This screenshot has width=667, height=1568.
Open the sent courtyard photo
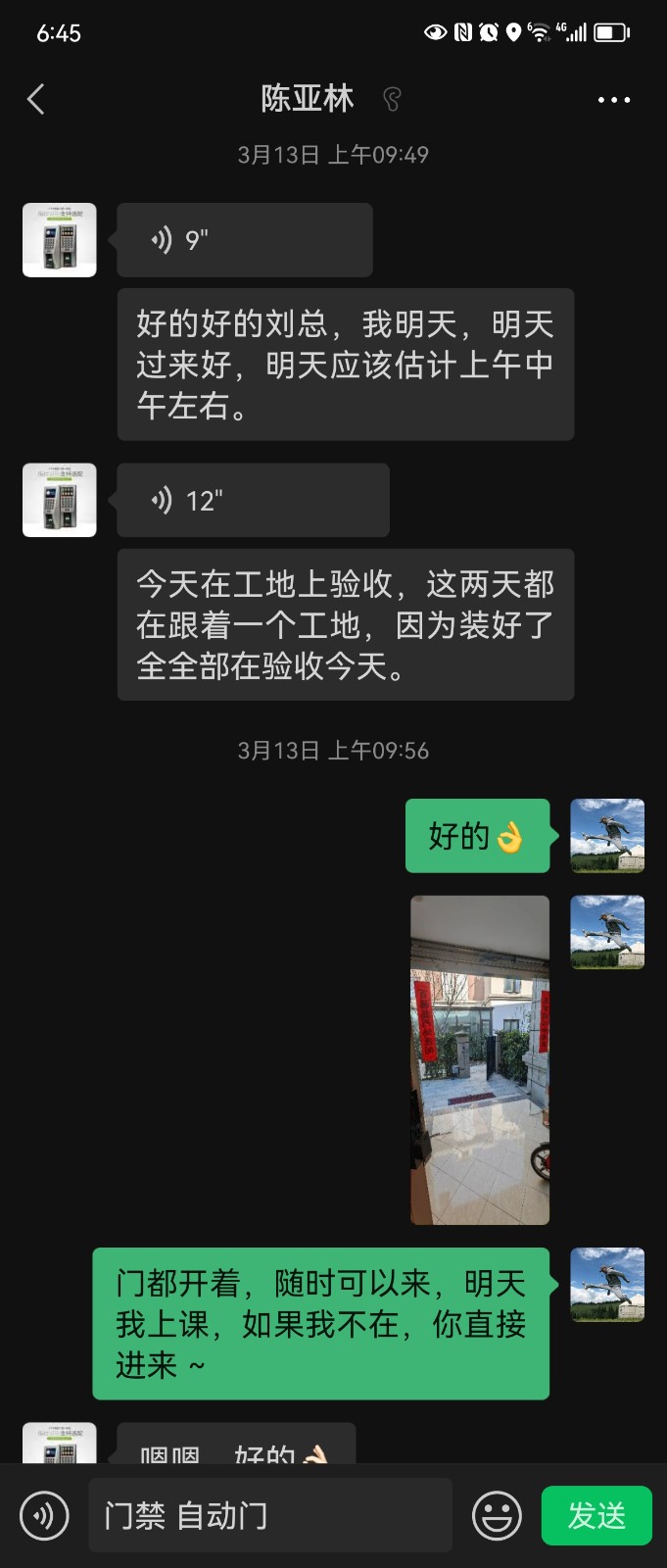479,1059
